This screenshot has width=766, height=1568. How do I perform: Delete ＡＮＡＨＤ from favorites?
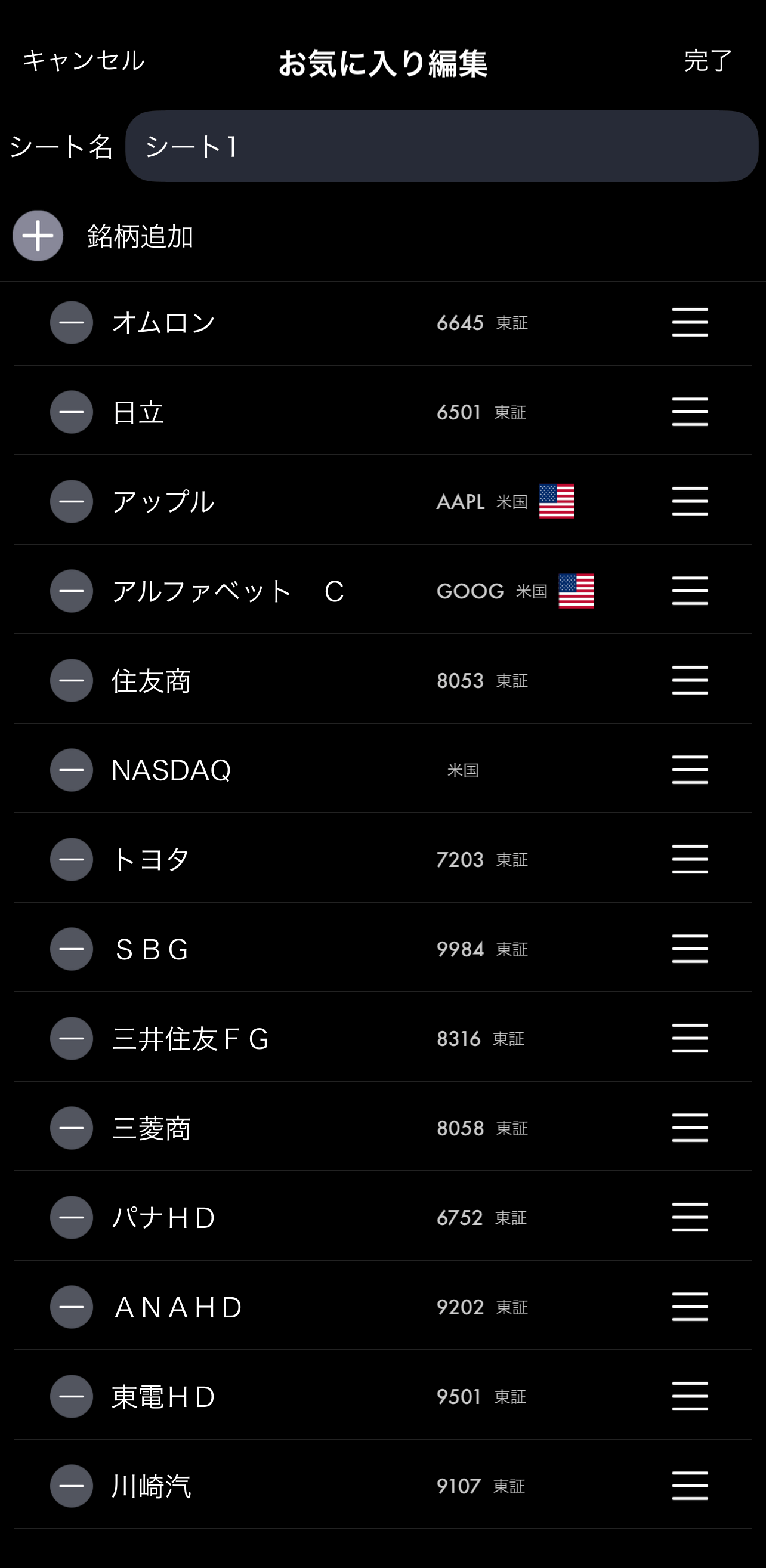tap(71, 1307)
